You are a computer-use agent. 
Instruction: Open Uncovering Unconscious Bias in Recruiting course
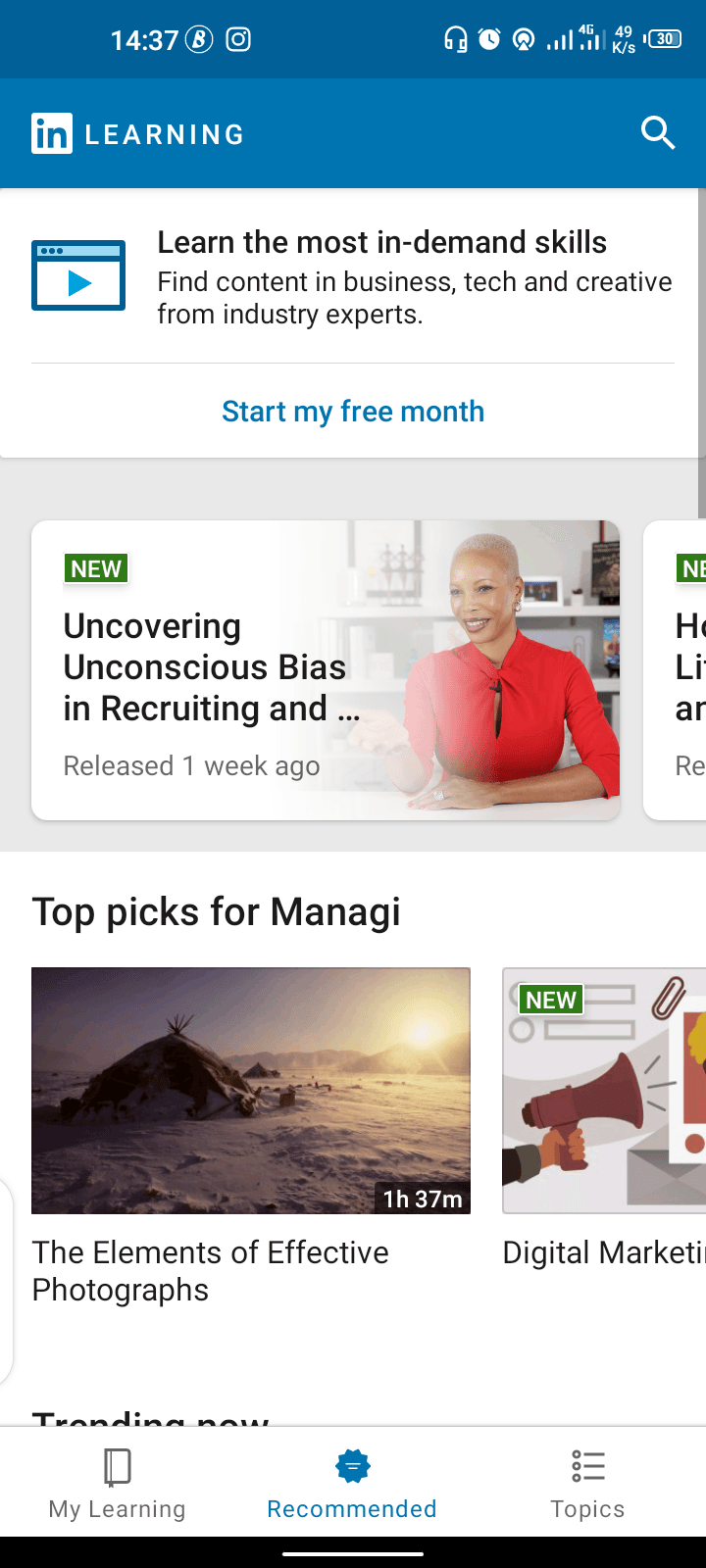click(x=326, y=670)
